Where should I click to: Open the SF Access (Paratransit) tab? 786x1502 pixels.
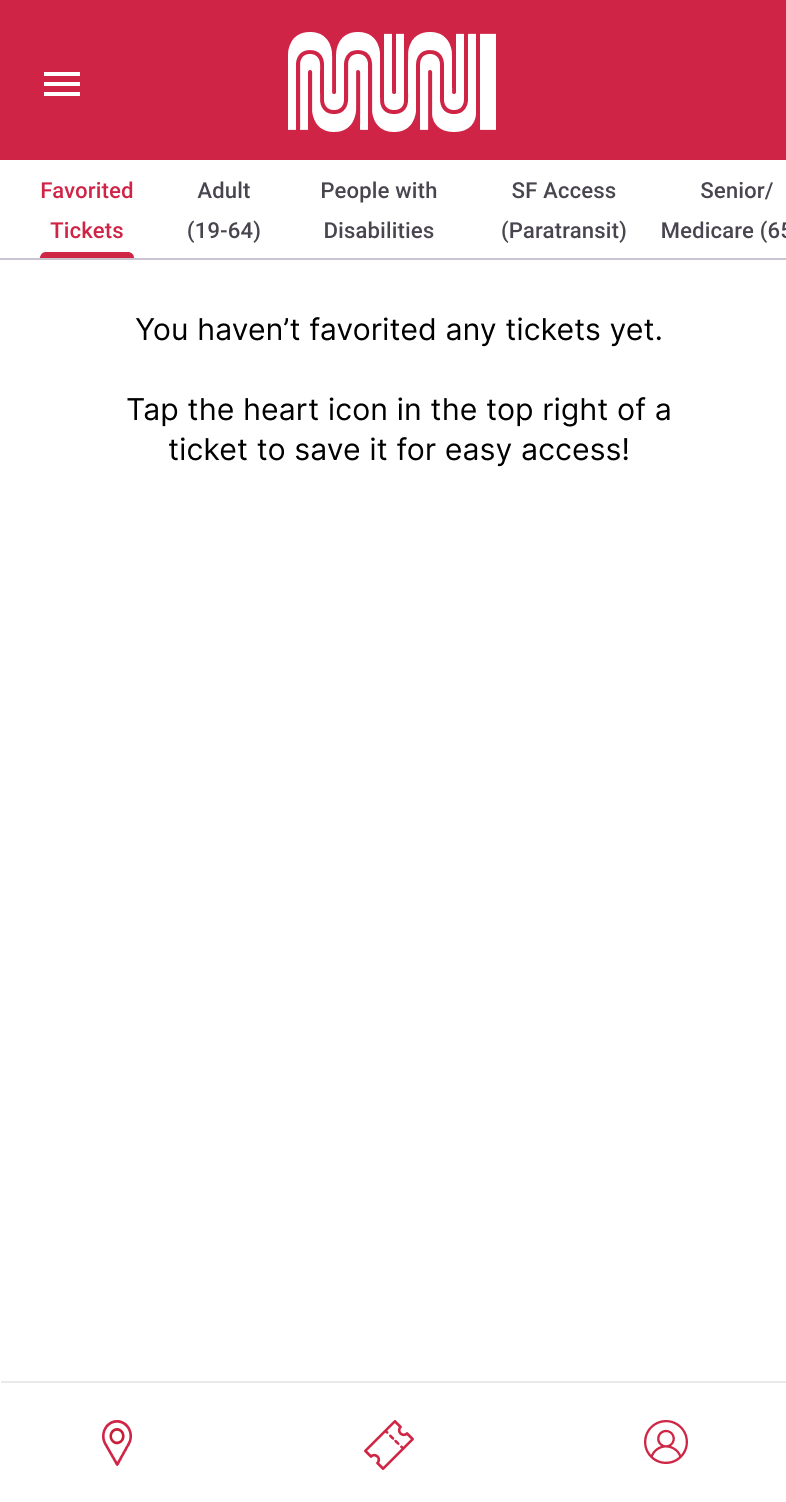[564, 210]
